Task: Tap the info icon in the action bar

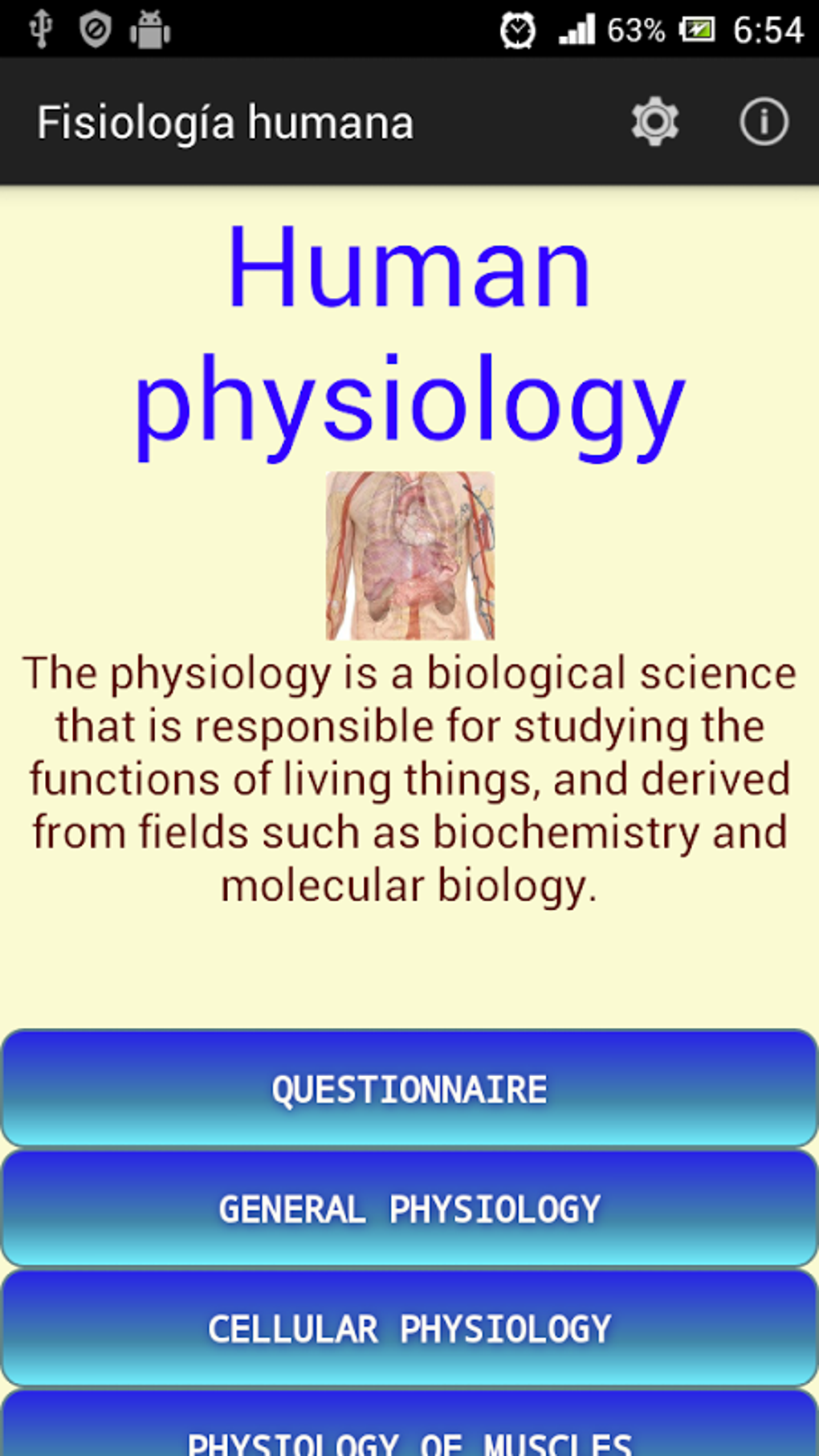Action: tap(763, 122)
